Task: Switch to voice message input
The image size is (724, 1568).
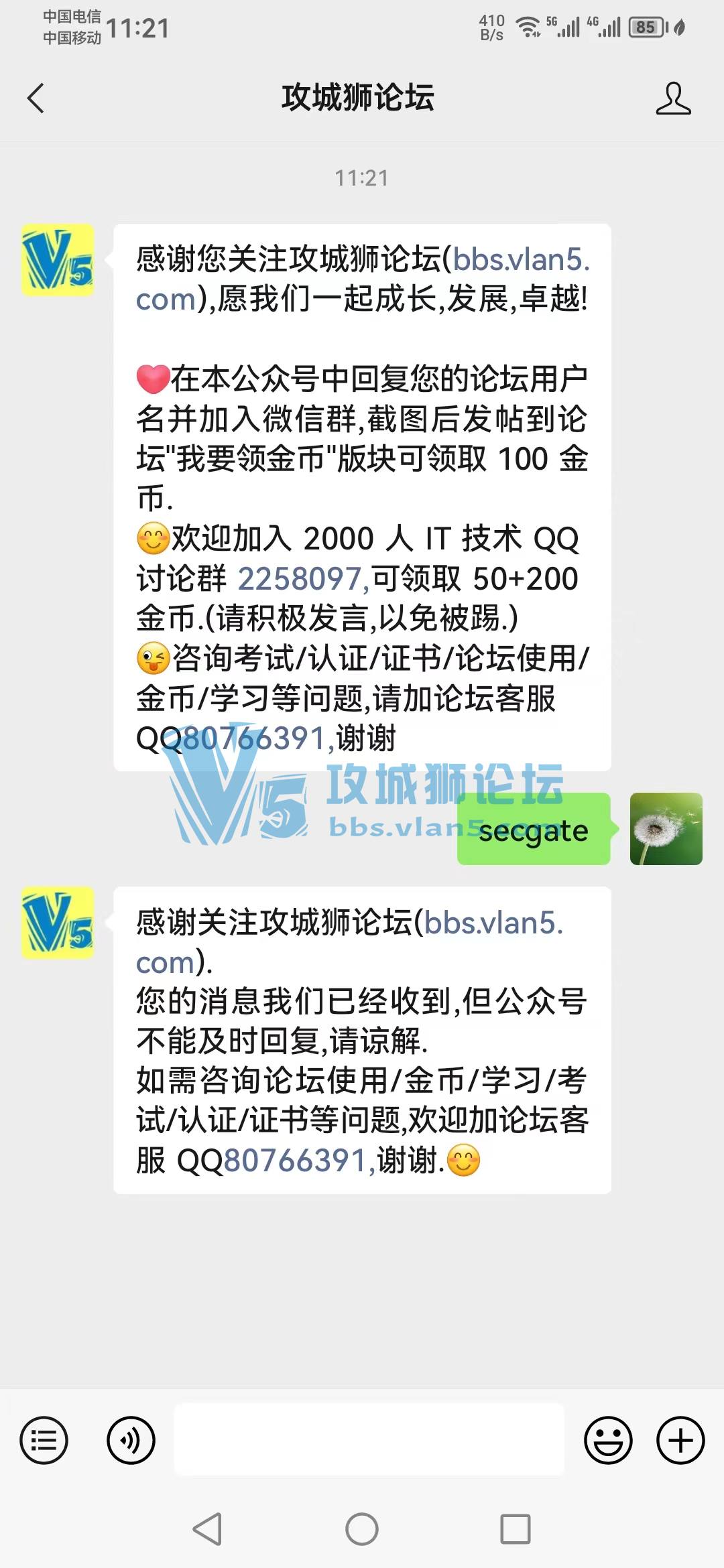Action: click(x=131, y=1440)
